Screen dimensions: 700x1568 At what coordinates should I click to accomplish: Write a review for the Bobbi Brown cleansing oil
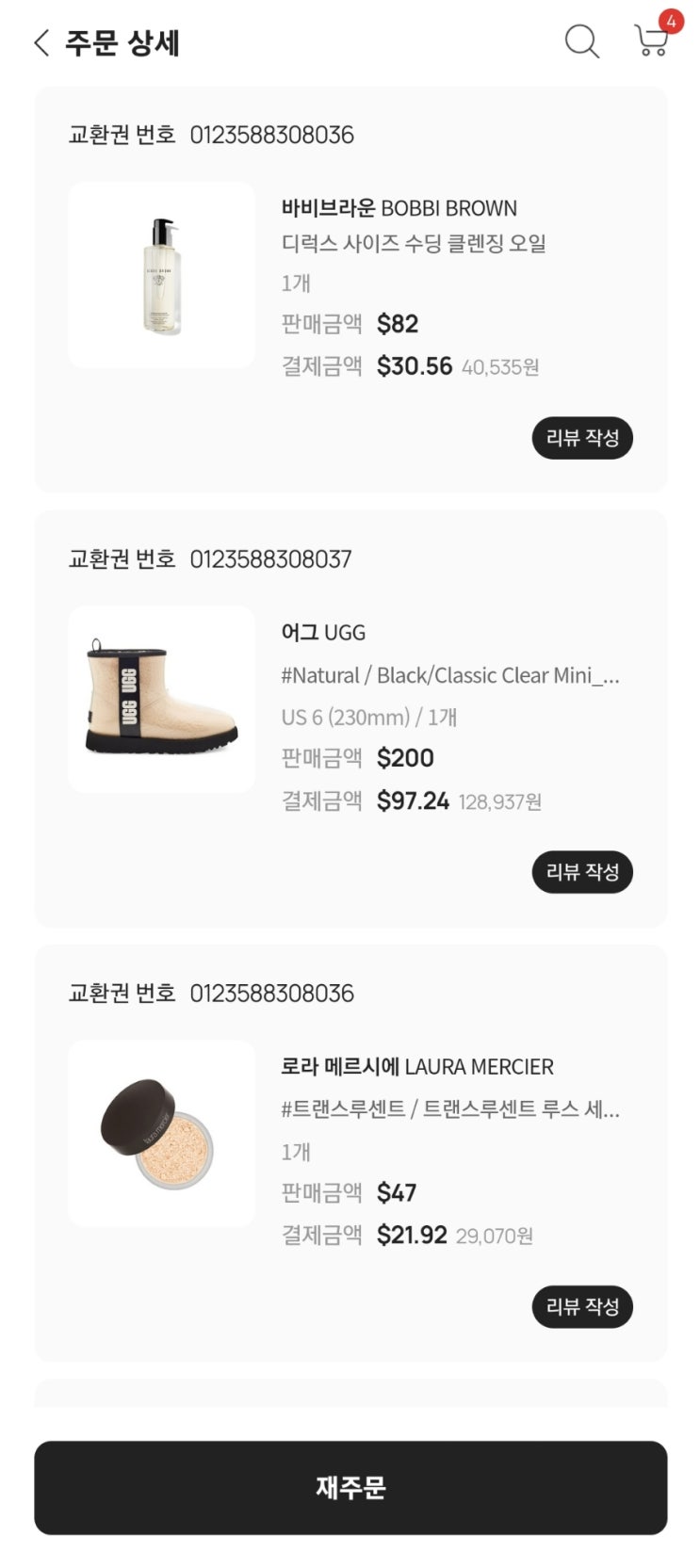(581, 438)
